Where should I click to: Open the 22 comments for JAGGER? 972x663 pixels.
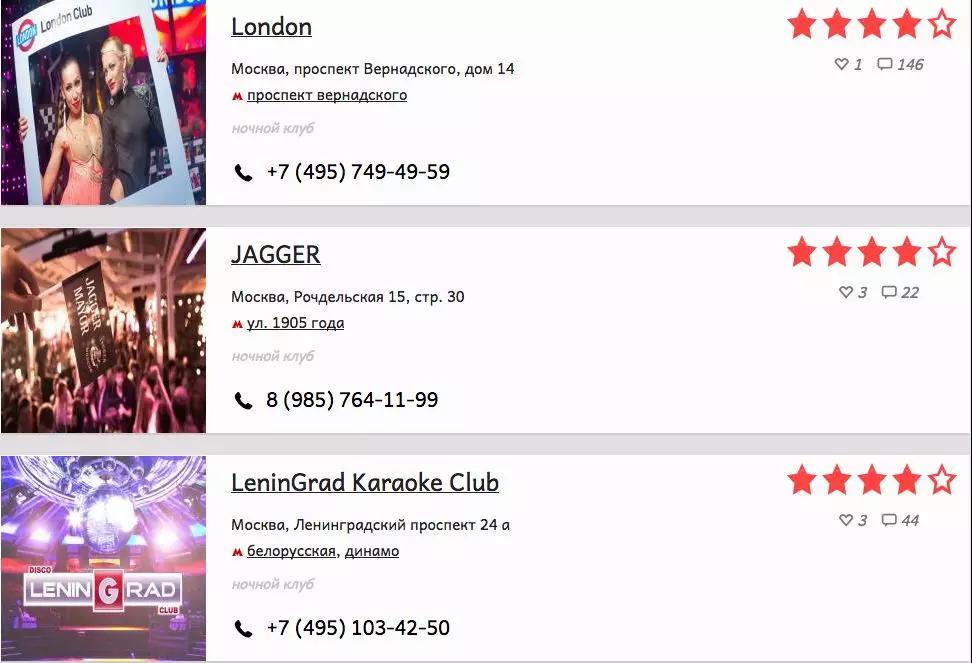pos(900,292)
